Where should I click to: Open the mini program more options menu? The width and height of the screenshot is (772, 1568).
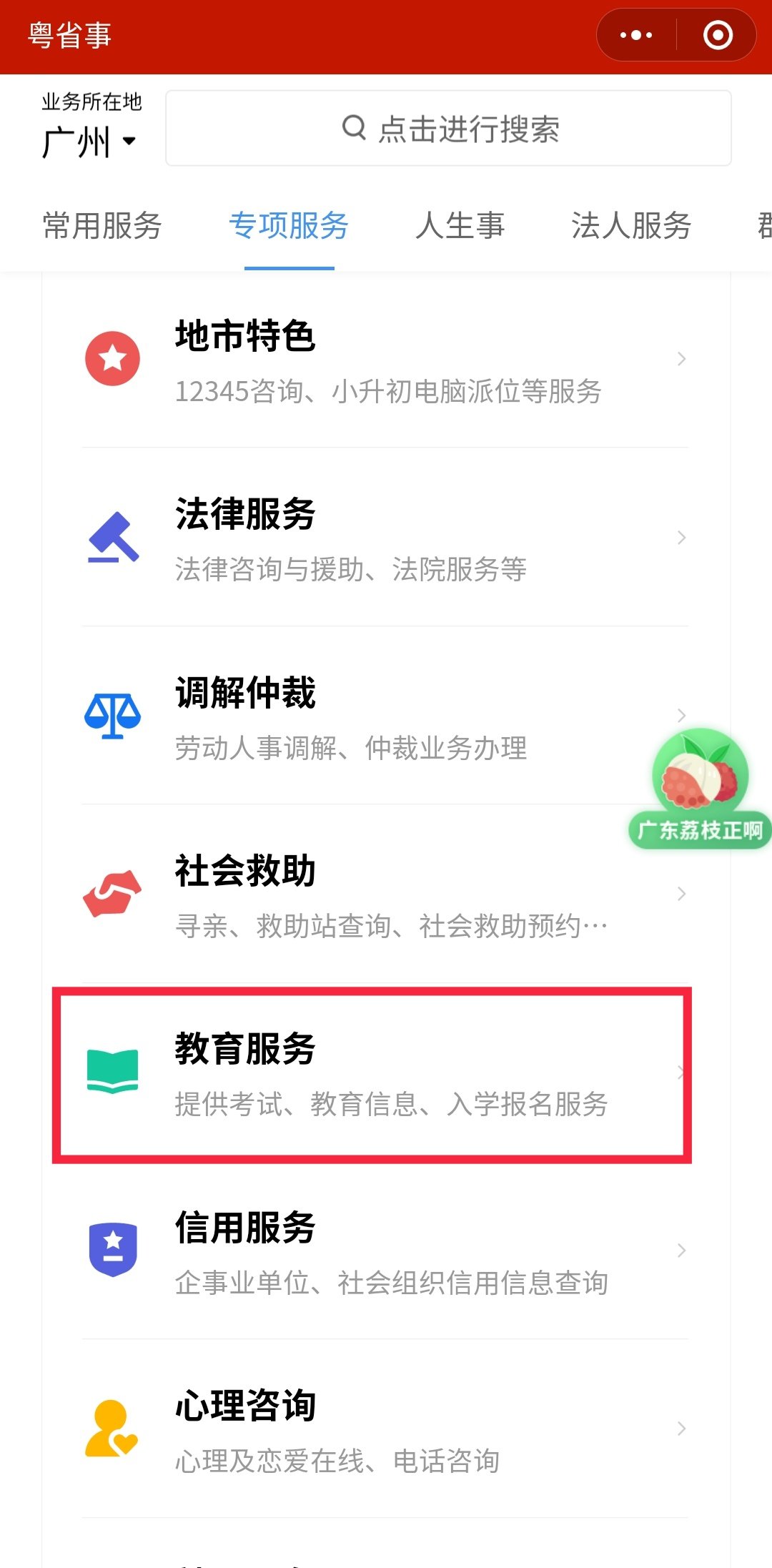pos(636,35)
